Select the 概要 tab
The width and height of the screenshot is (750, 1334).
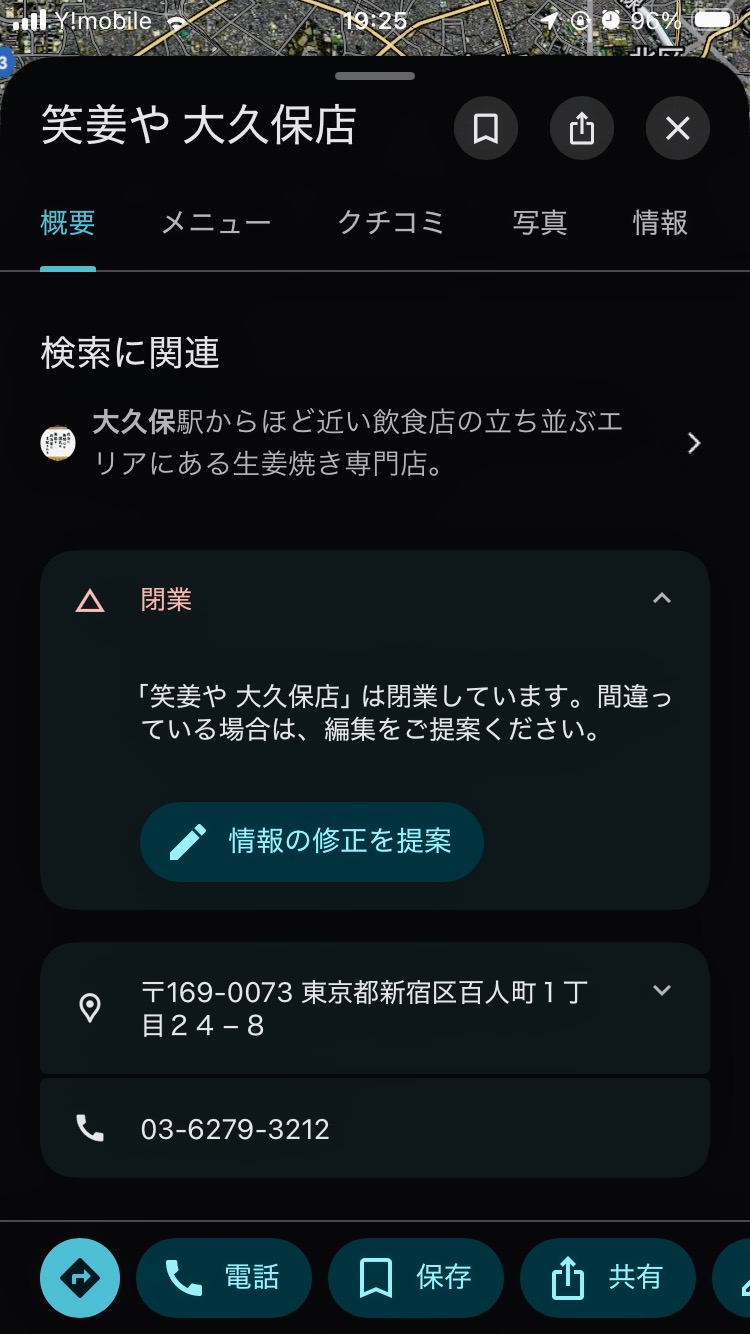[x=68, y=223]
